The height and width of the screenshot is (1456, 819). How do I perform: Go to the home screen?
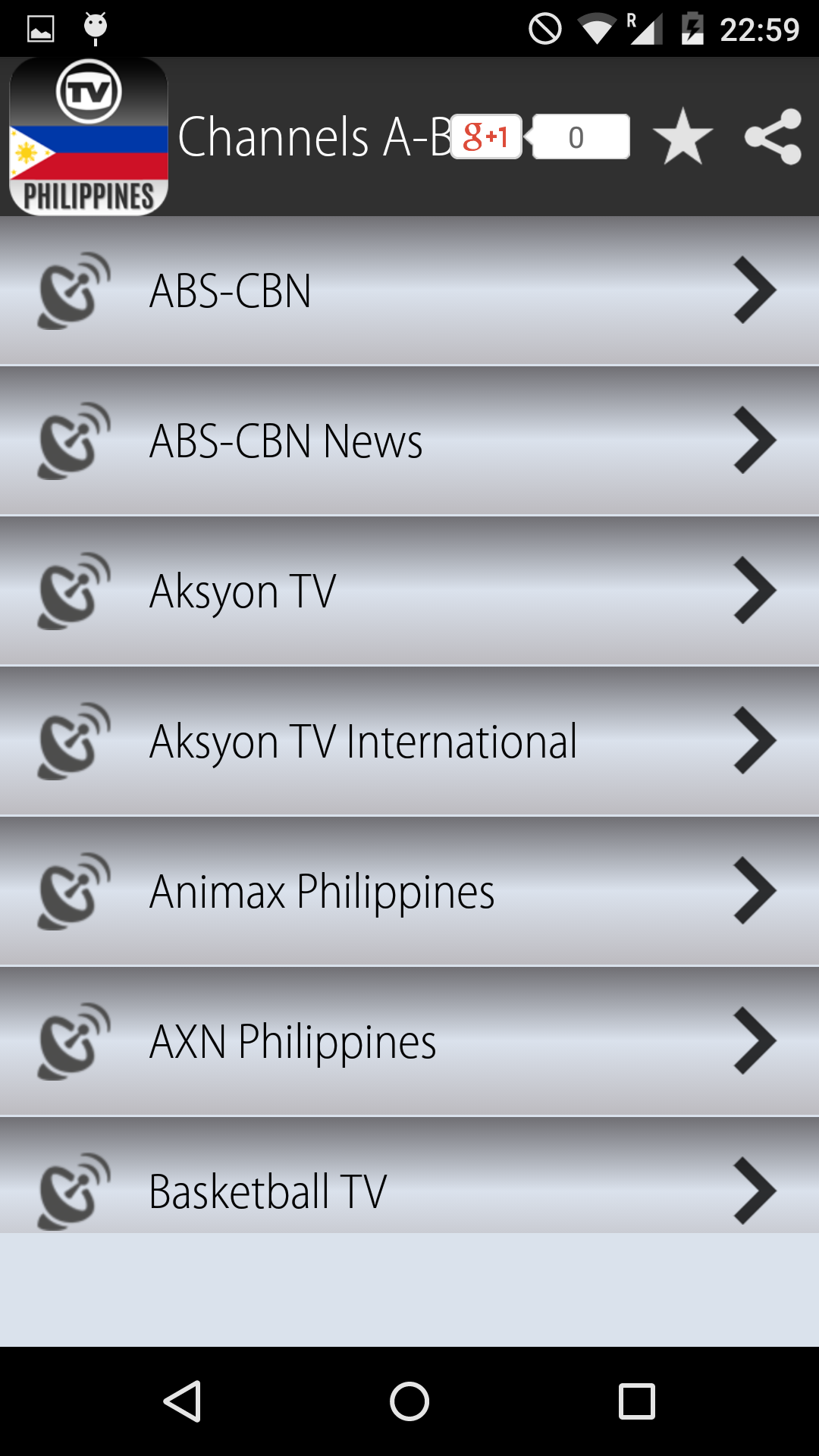(409, 1401)
